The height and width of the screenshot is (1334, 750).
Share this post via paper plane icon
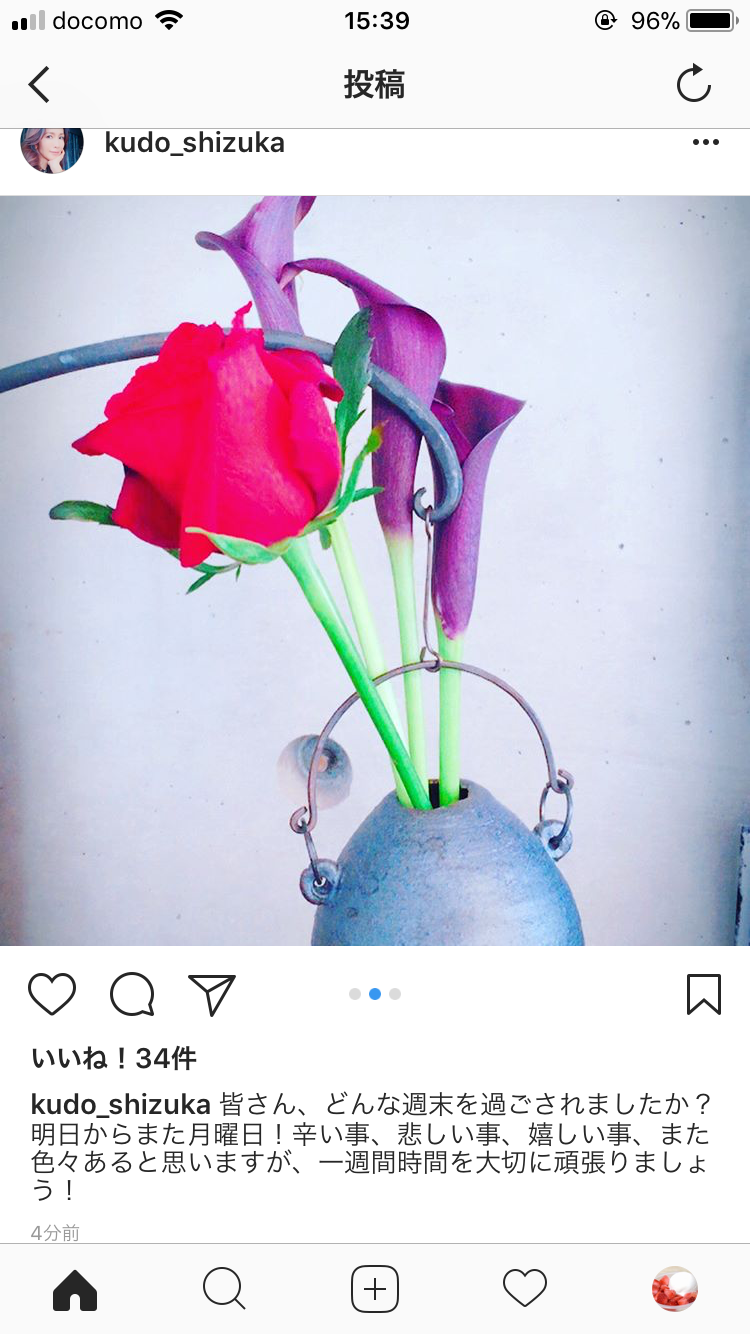(x=212, y=994)
